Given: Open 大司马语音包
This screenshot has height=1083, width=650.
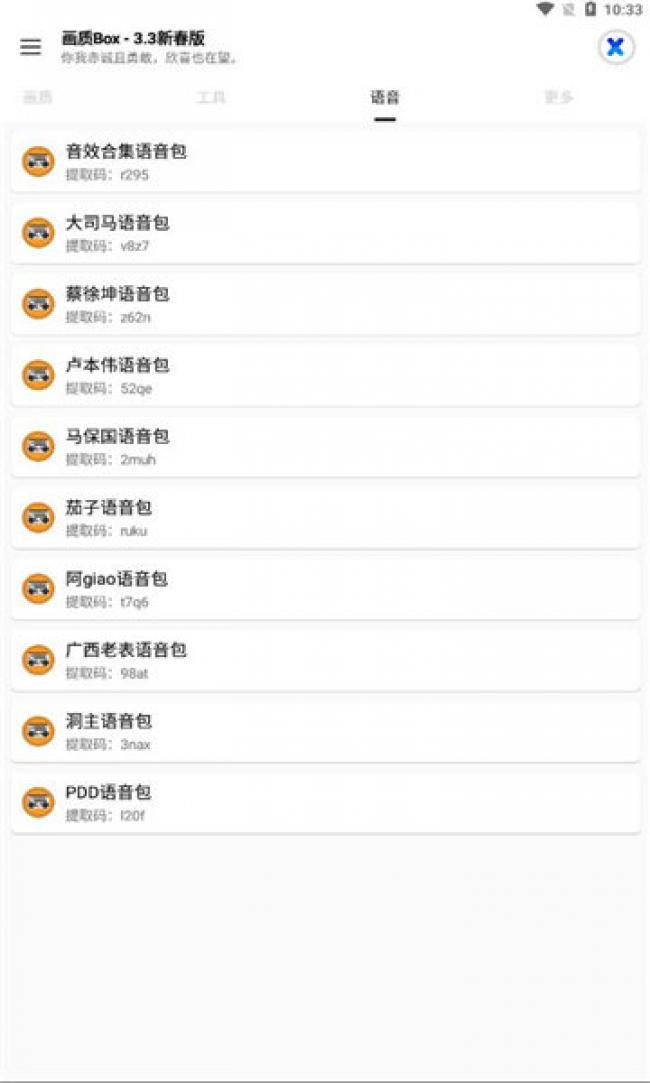Looking at the screenshot, I should (325, 232).
